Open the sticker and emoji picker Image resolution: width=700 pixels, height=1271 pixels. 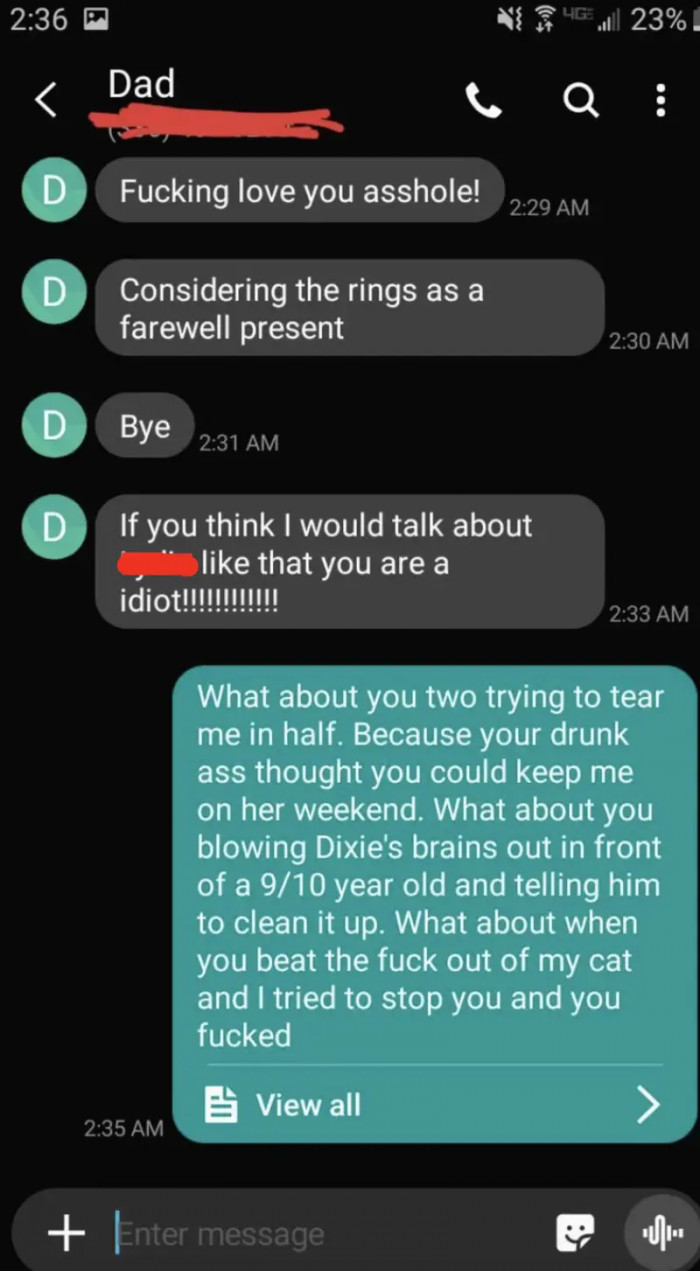574,1232
